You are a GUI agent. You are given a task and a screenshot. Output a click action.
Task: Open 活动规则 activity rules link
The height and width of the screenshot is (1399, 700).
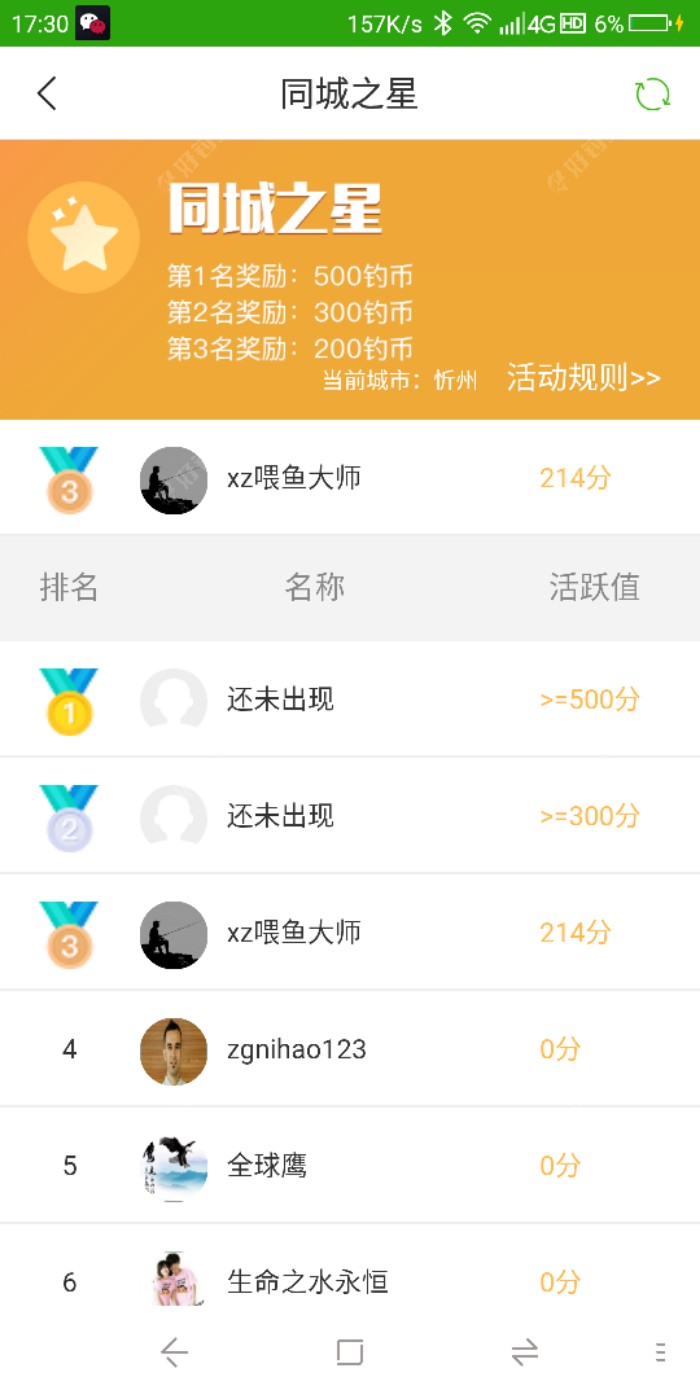[x=583, y=378]
